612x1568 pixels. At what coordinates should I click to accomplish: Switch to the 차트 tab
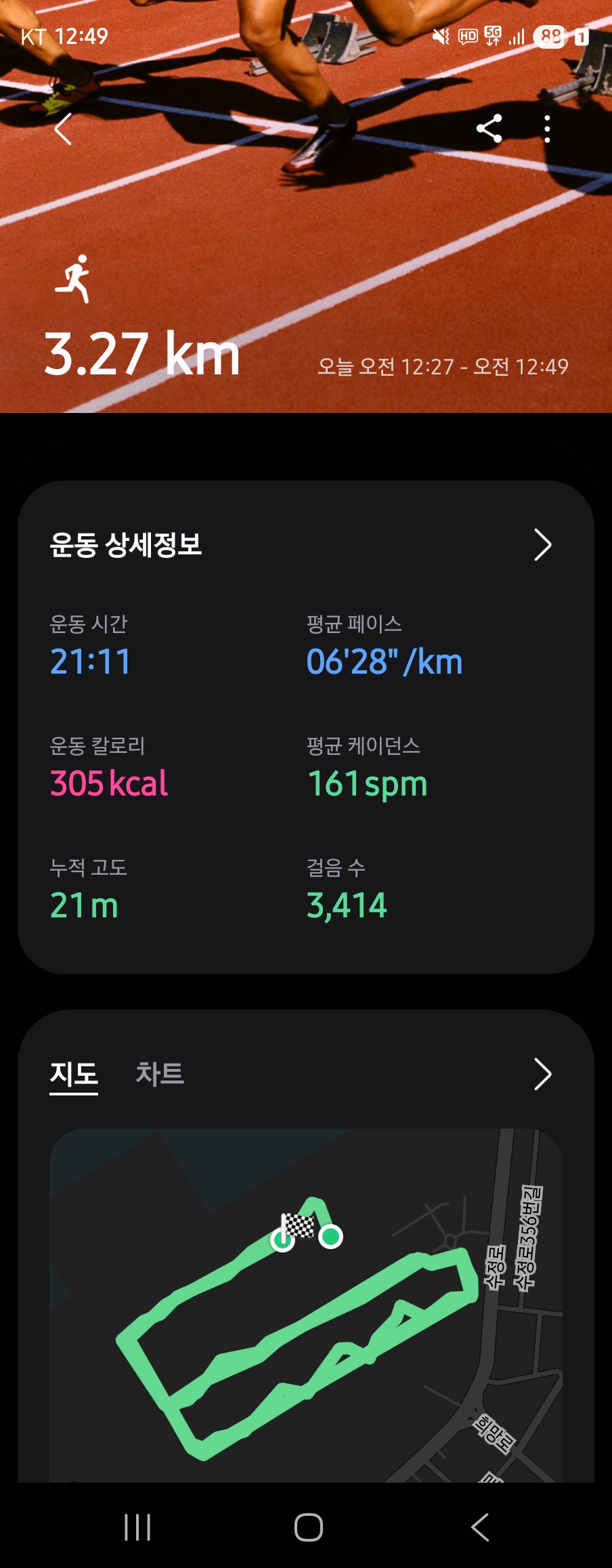point(160,1074)
